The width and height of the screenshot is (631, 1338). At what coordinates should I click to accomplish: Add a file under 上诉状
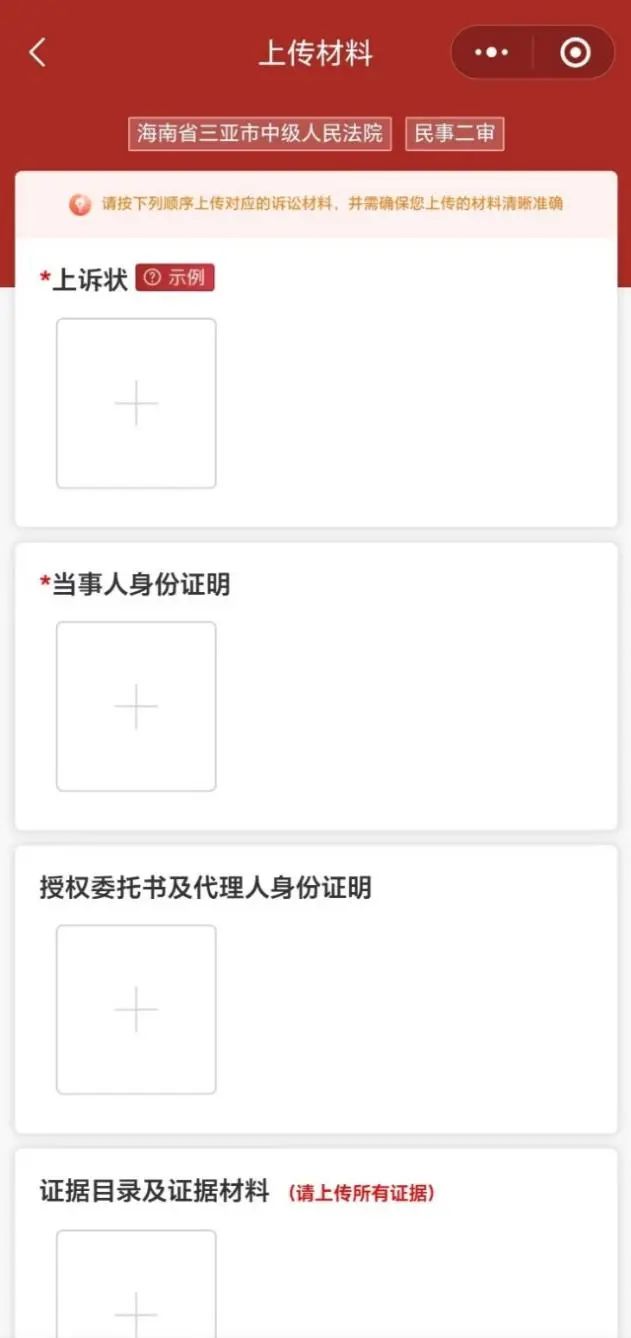pos(136,404)
